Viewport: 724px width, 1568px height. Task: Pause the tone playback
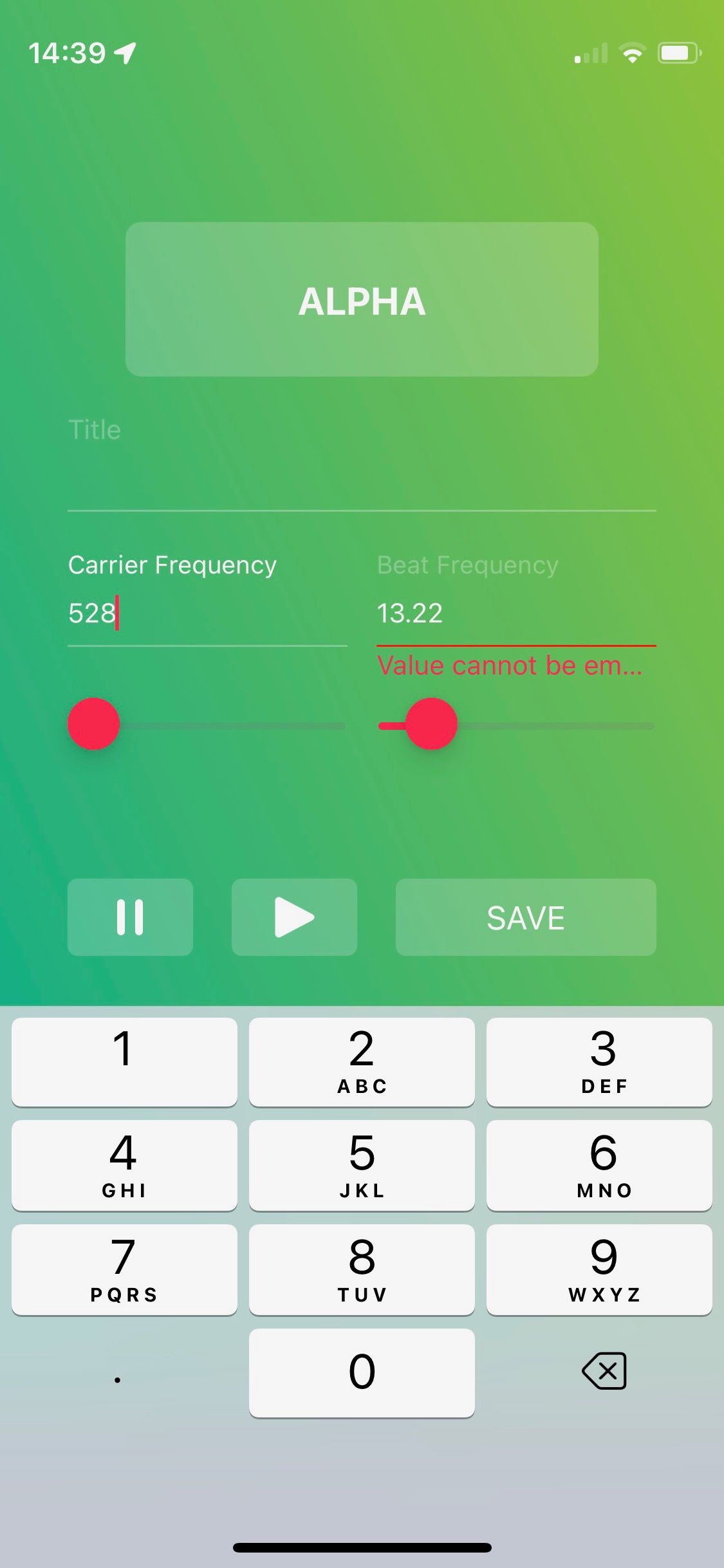(130, 917)
